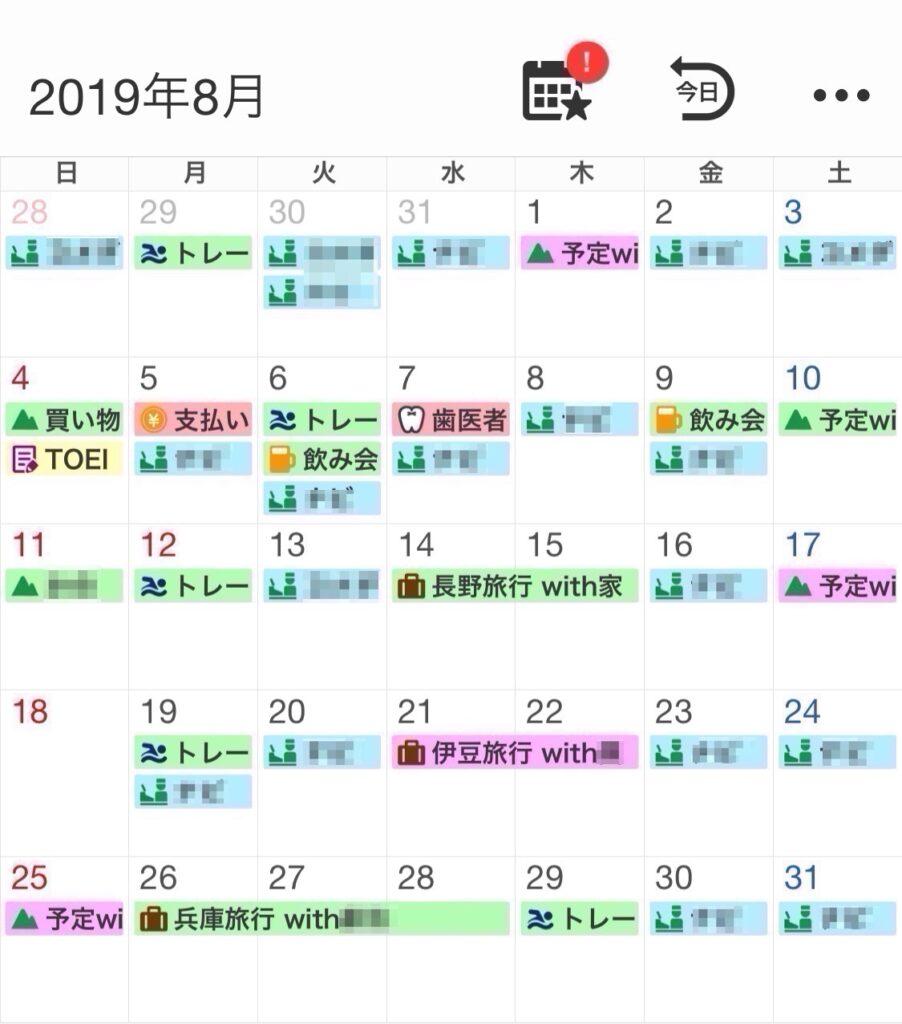
Task: Open the three-dot overflow menu
Action: (x=841, y=96)
